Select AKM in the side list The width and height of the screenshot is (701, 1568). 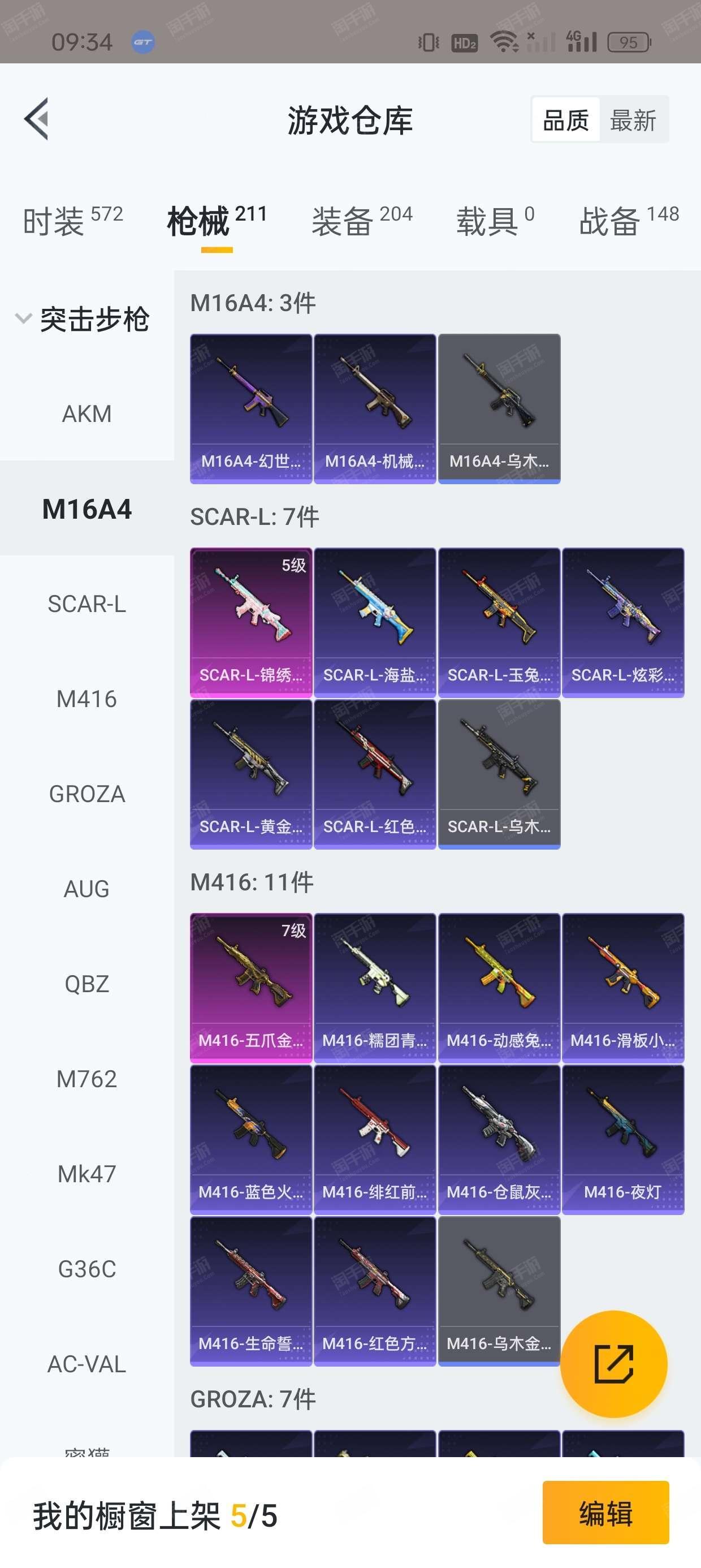pos(87,414)
